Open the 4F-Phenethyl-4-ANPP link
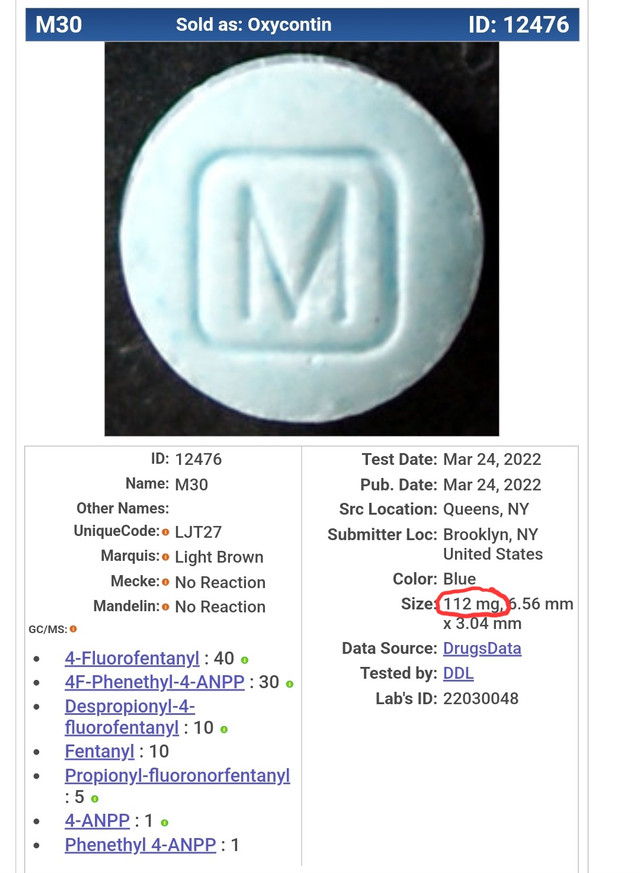The width and height of the screenshot is (640, 873). pos(154,682)
